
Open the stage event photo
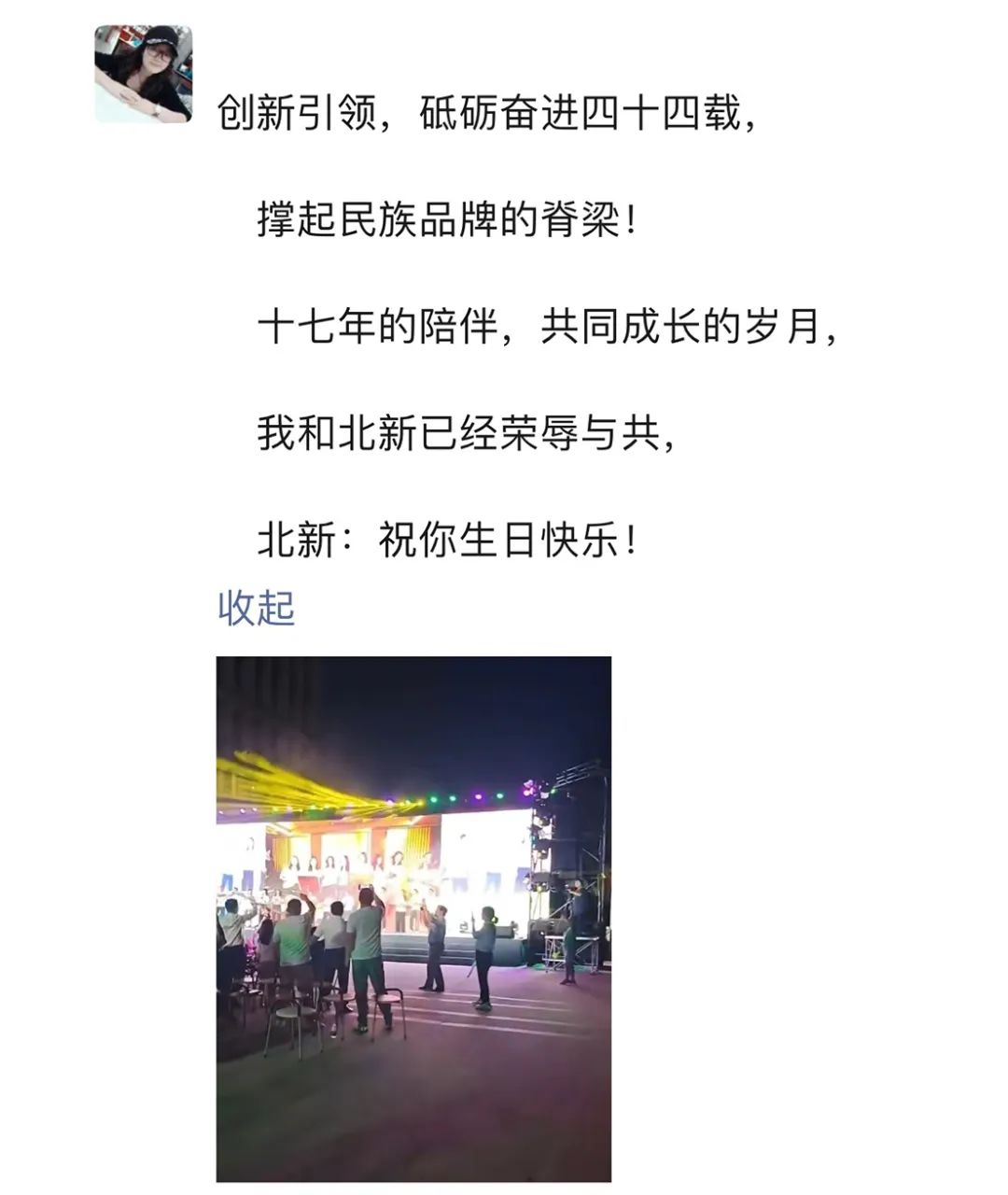coord(413,919)
